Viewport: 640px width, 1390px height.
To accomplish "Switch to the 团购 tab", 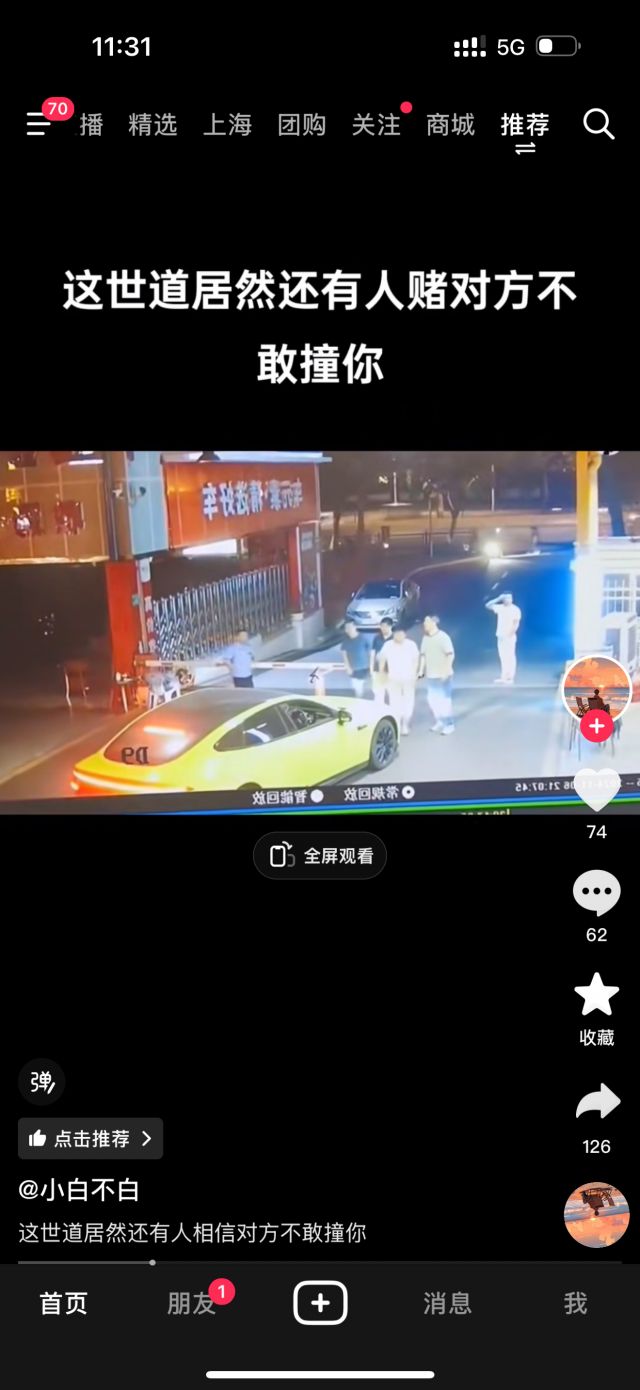I will pos(302,125).
